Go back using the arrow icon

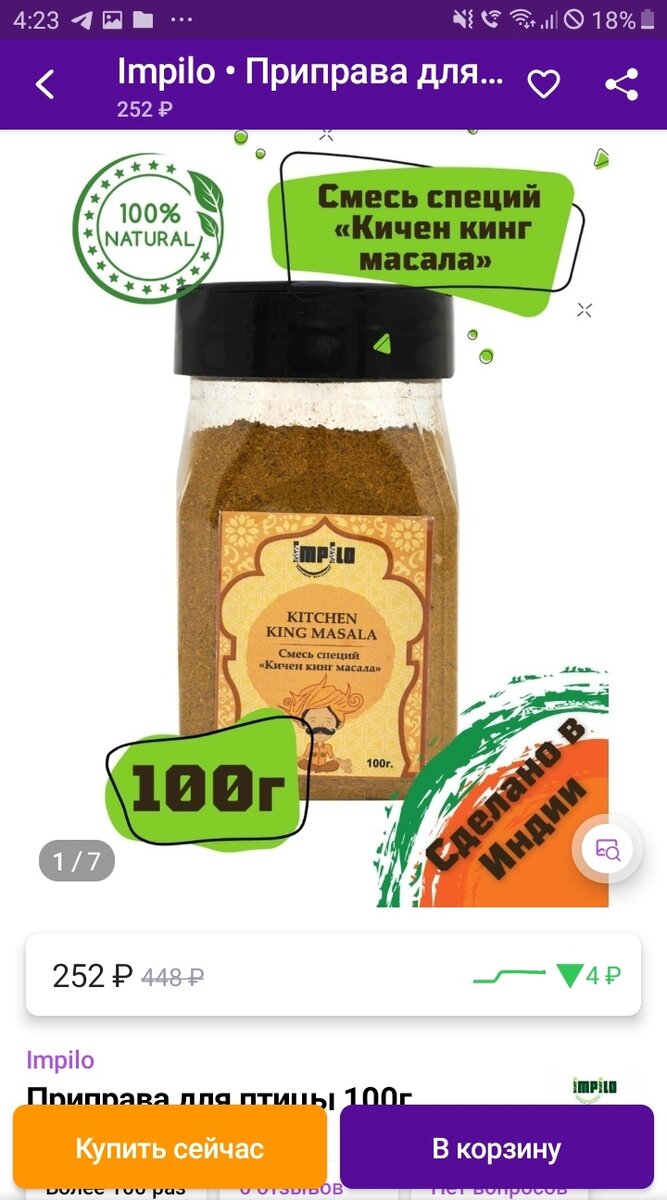(x=45, y=85)
